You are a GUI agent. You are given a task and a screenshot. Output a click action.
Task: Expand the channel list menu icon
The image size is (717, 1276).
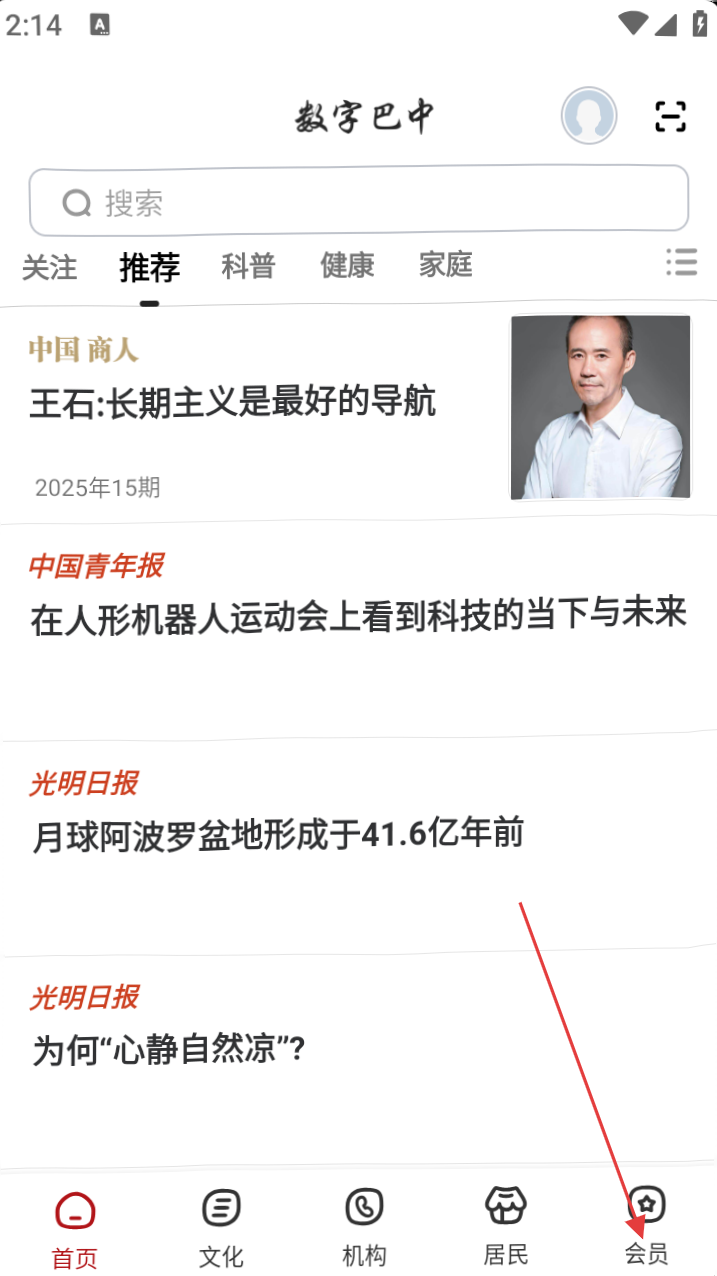[x=681, y=263]
